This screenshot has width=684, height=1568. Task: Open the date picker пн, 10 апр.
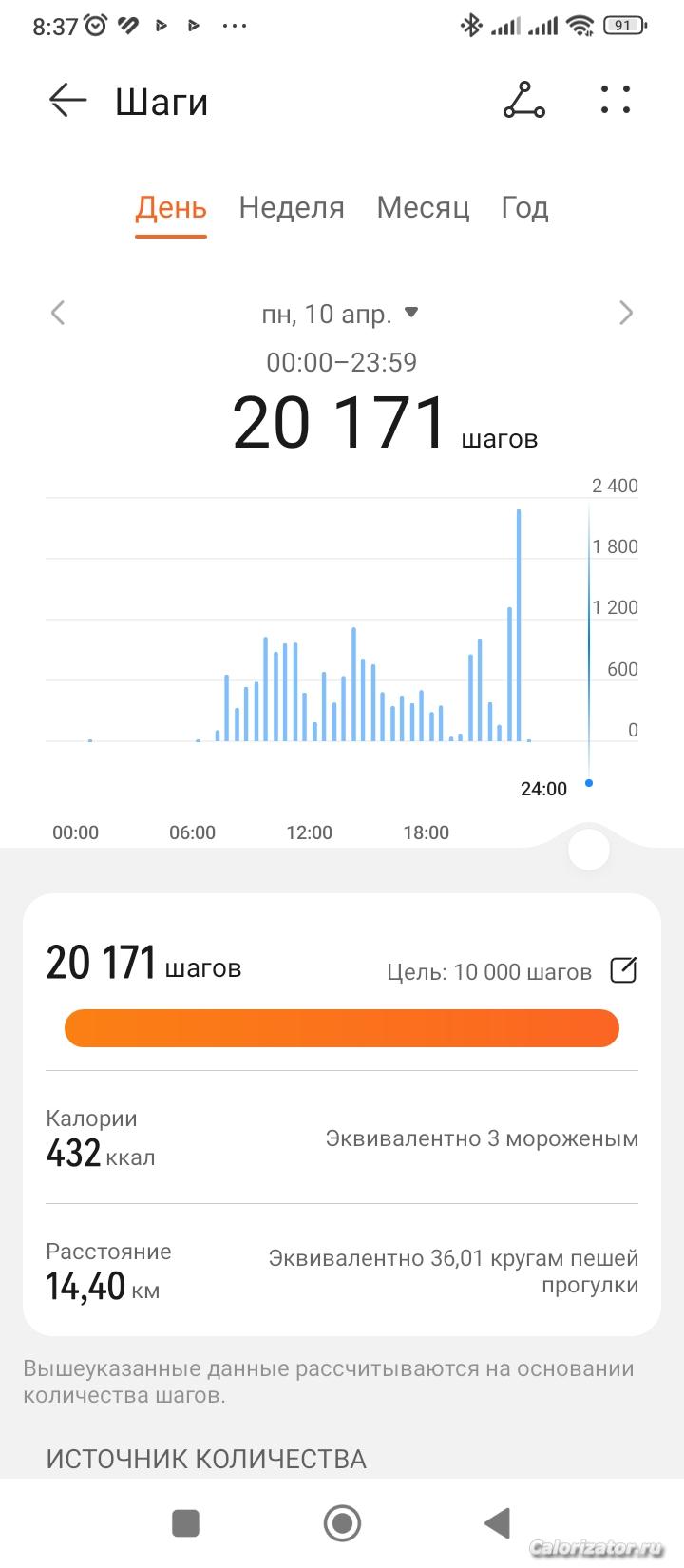(x=339, y=314)
